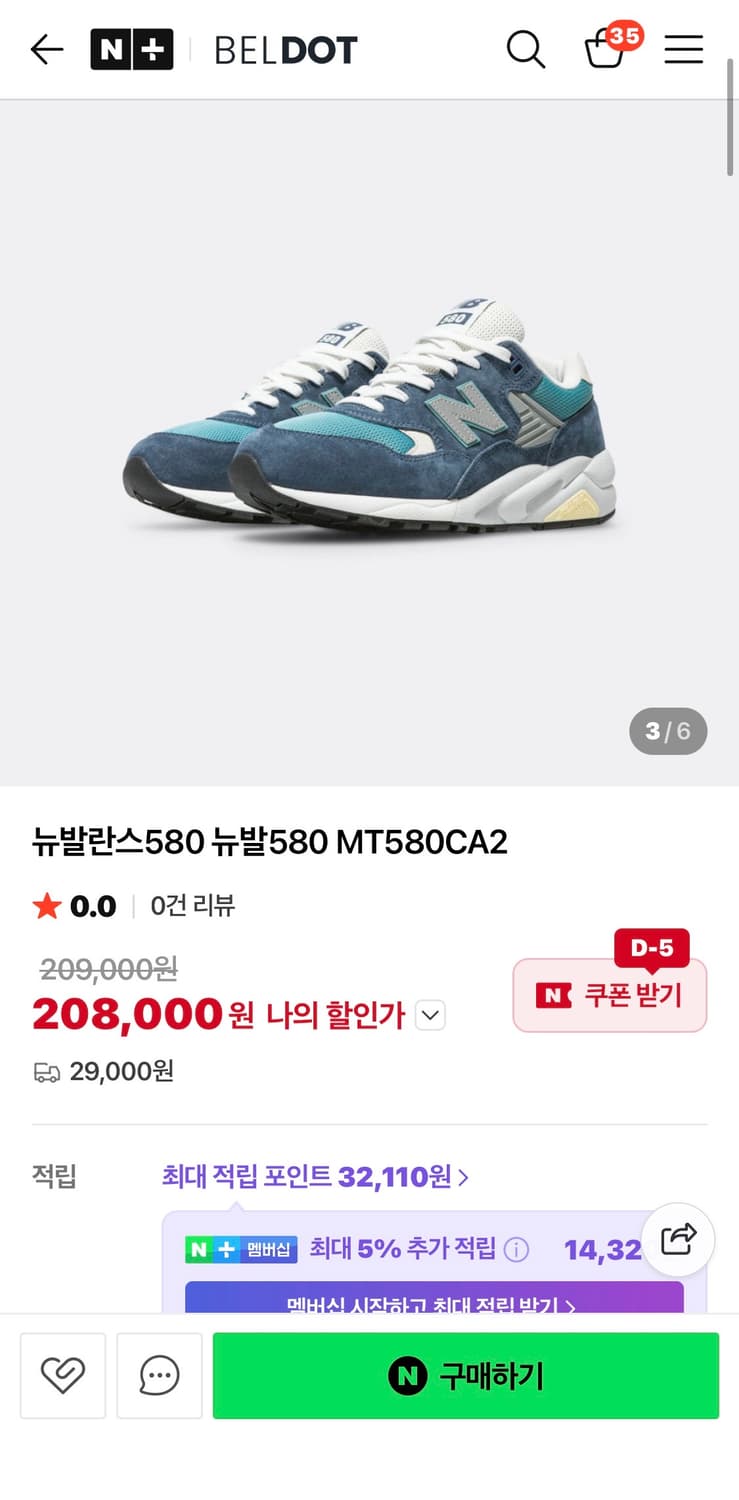
Task: Tap the 3/6 image counter on photo
Action: pos(667,731)
